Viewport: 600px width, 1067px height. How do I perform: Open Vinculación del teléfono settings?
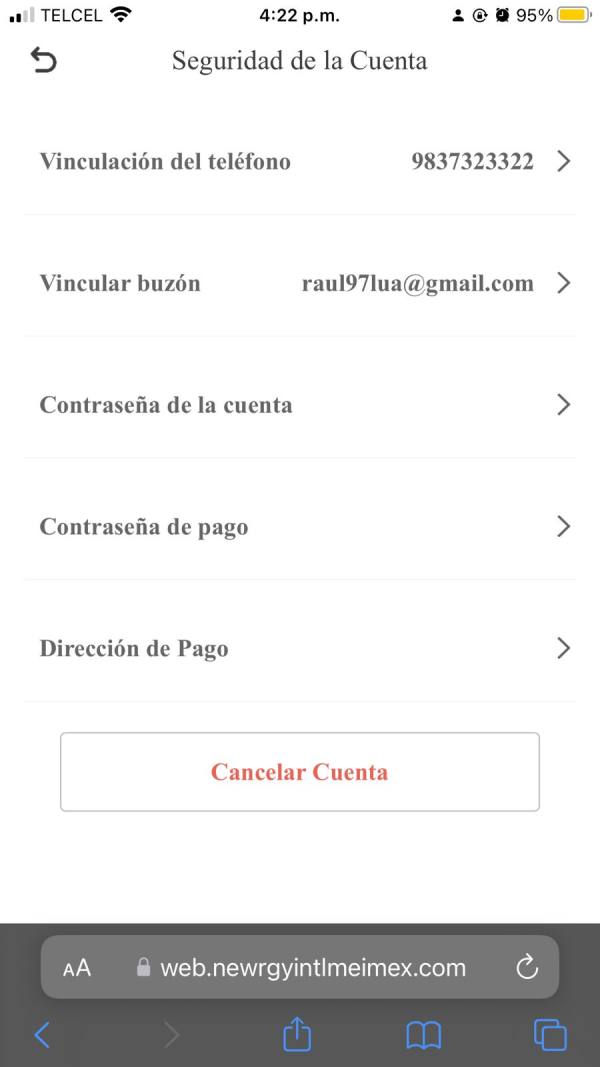point(300,161)
